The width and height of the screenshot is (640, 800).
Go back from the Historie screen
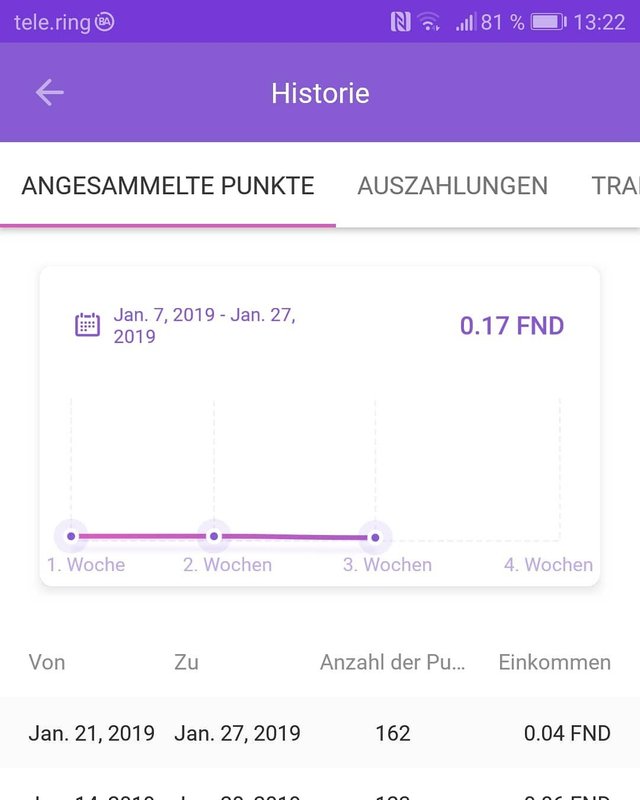click(49, 93)
